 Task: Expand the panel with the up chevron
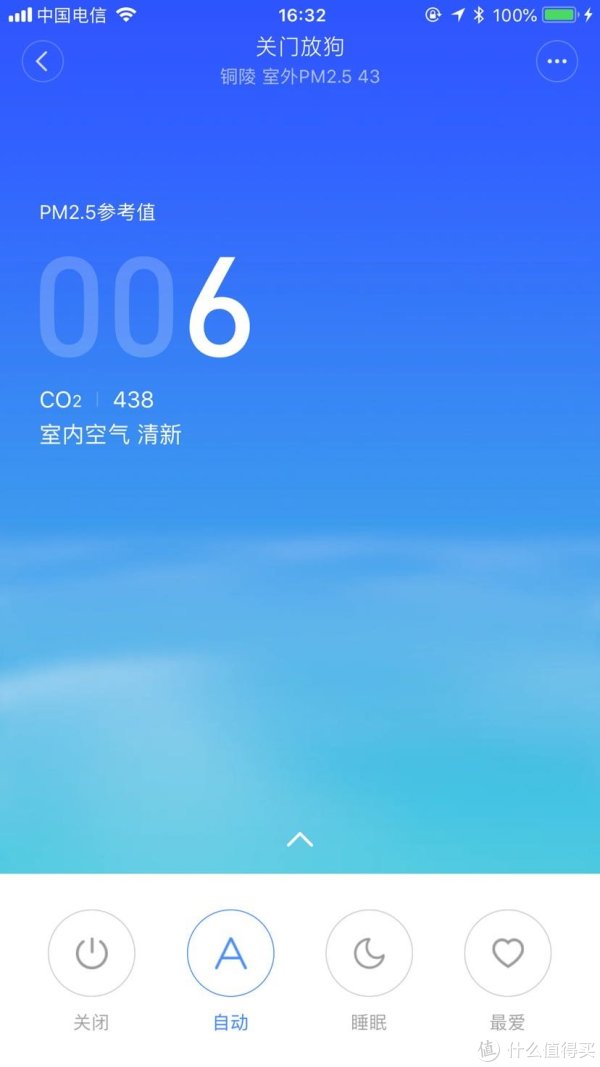[300, 840]
